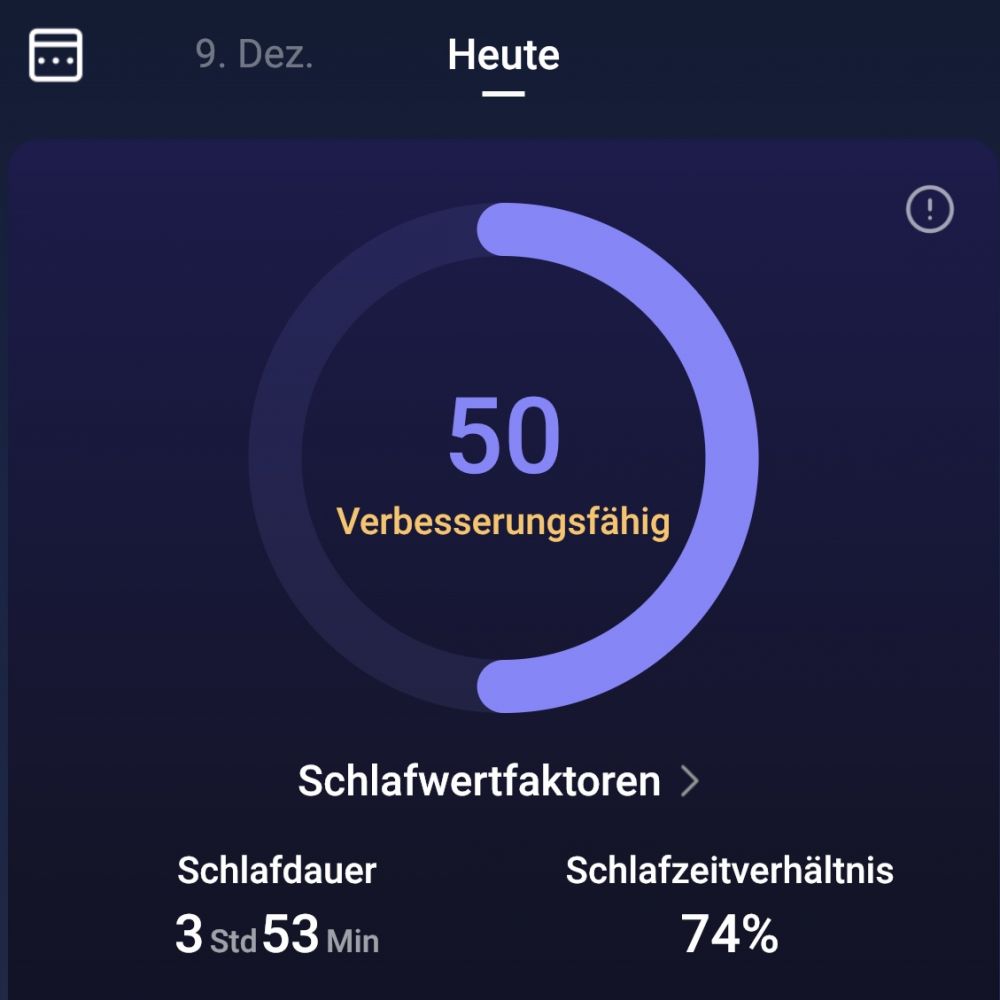1000x1000 pixels.
Task: Open the sleep score info icon
Action: coord(929,209)
